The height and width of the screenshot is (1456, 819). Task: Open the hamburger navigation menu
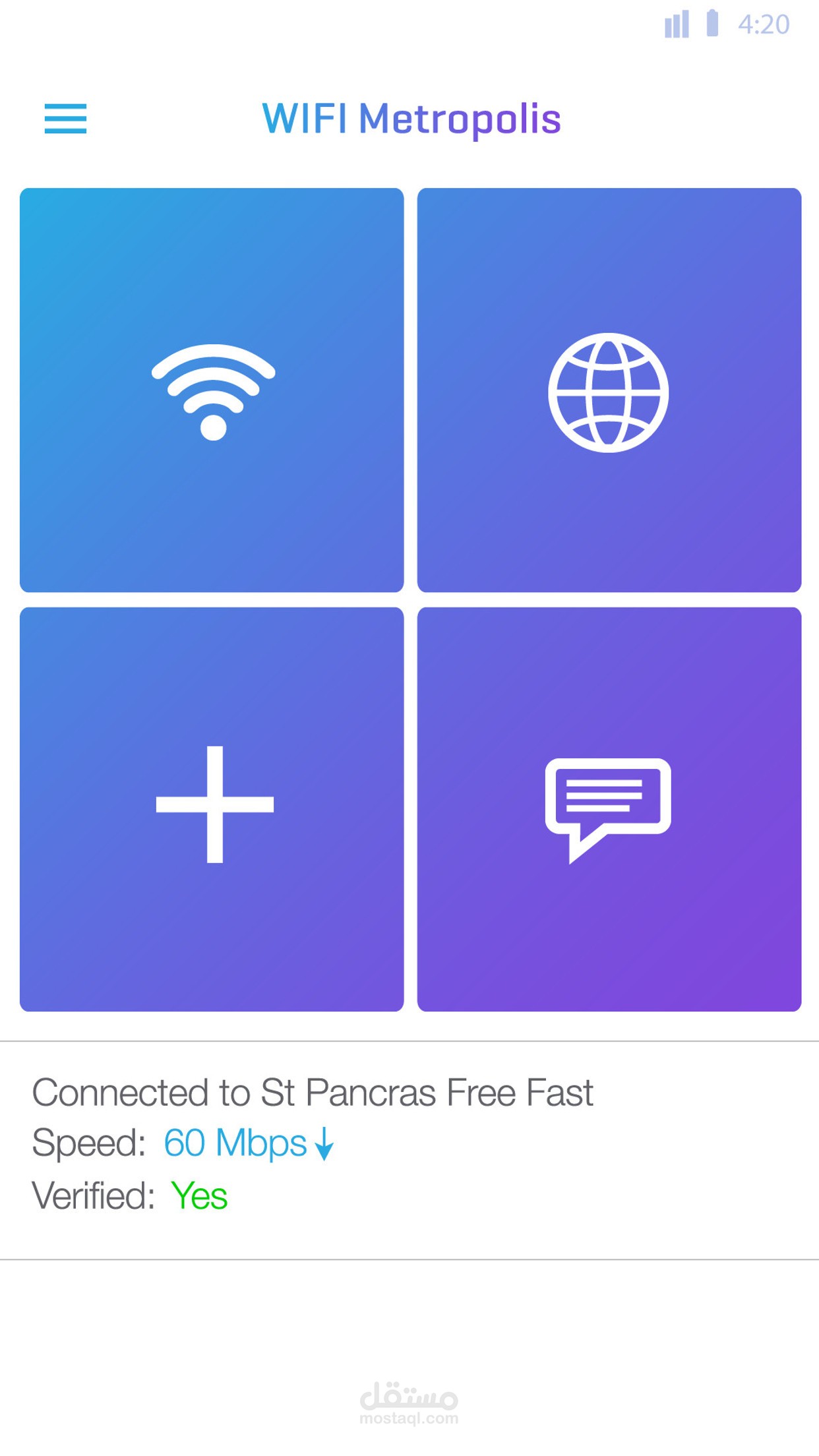pos(65,119)
